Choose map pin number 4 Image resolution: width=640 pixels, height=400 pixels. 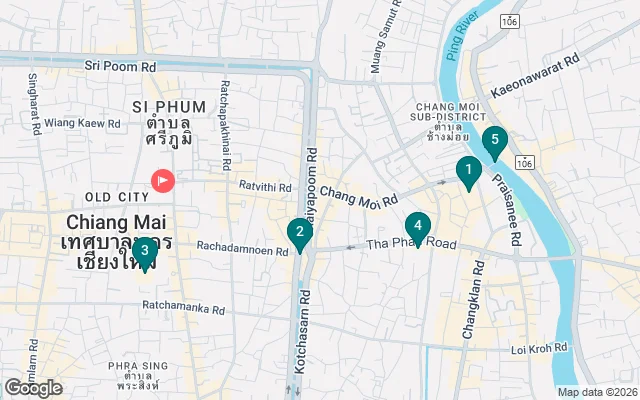(417, 227)
